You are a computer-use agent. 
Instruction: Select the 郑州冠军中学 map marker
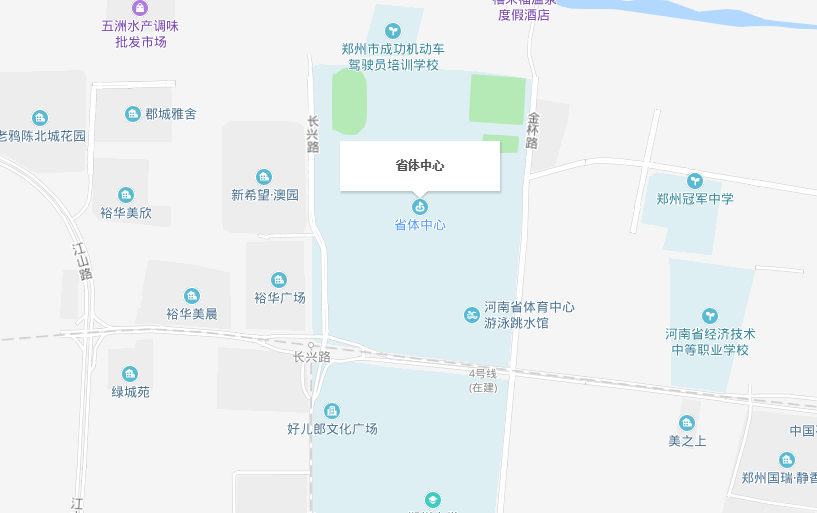695,180
